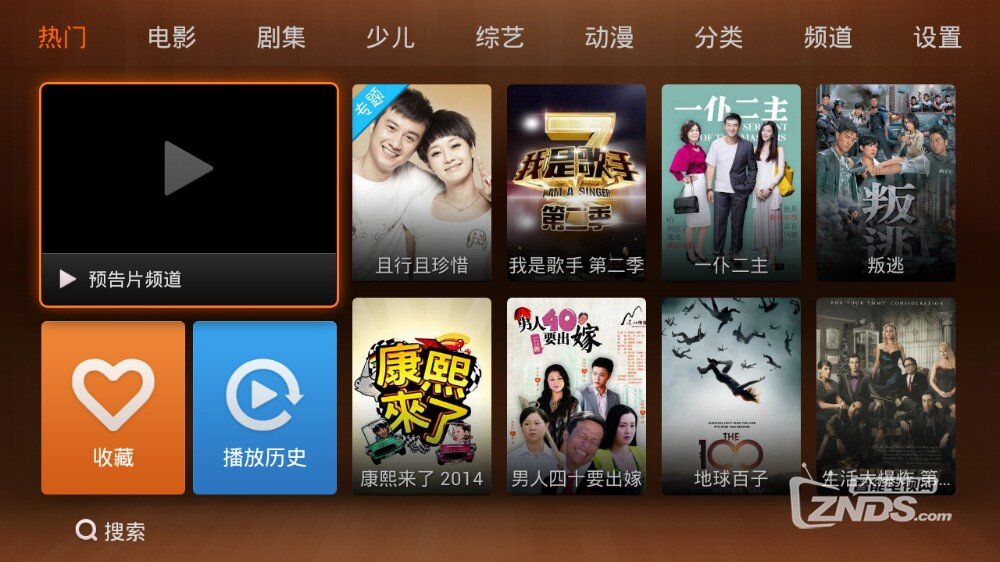
Task: Open the 收藏 favorites tile
Action: [113, 407]
